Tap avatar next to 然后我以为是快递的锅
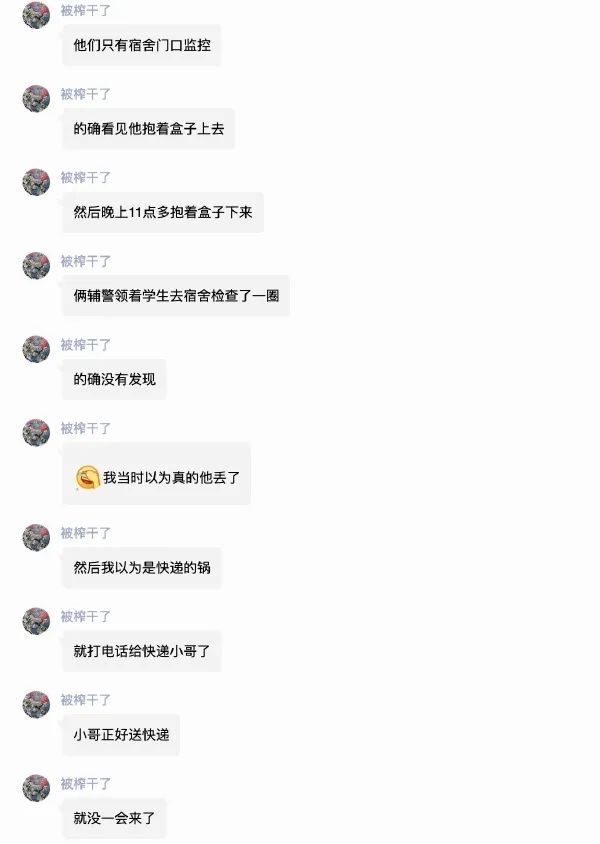This screenshot has width=600, height=844. tap(36, 537)
